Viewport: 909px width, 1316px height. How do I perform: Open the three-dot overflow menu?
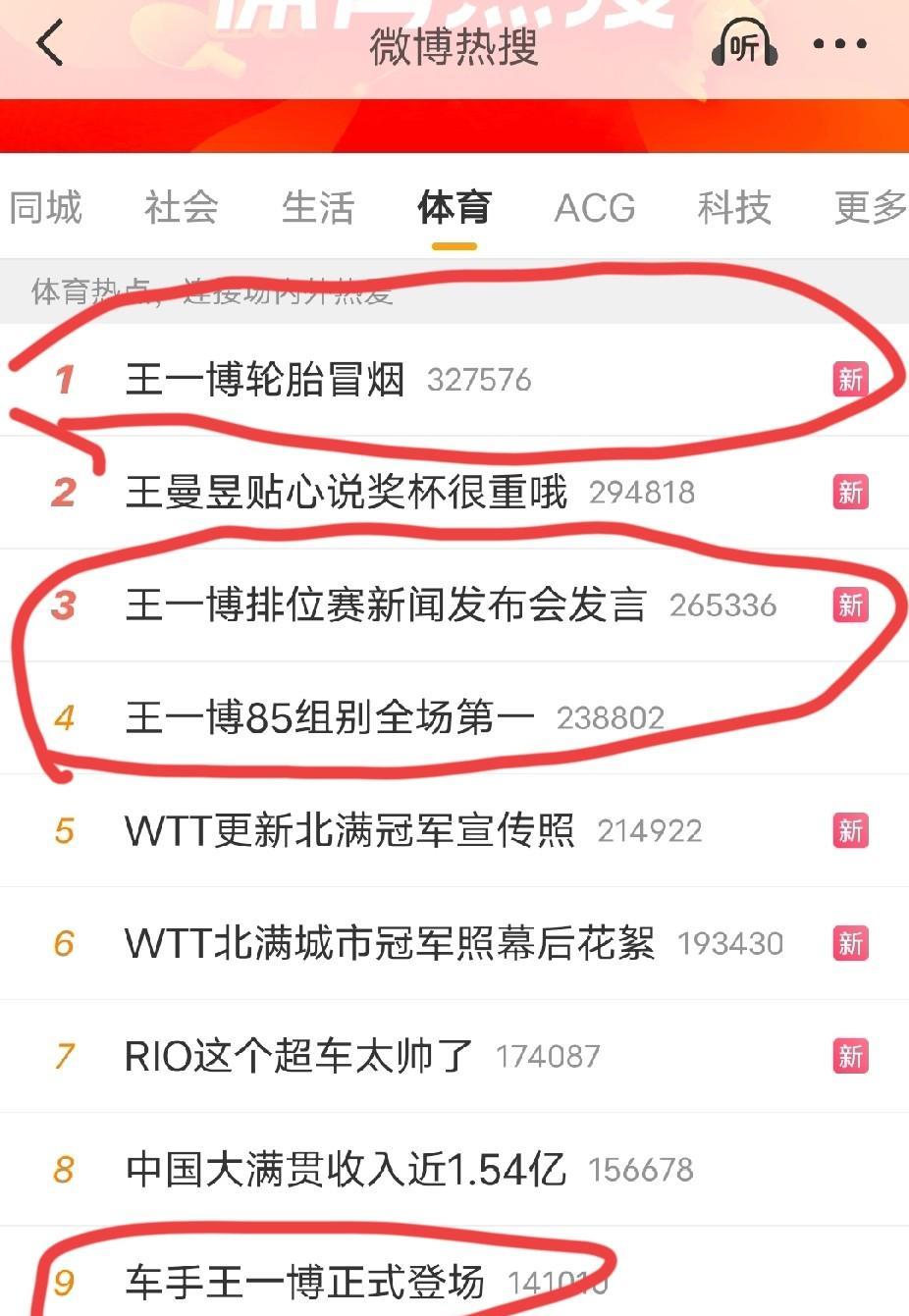pos(839,44)
